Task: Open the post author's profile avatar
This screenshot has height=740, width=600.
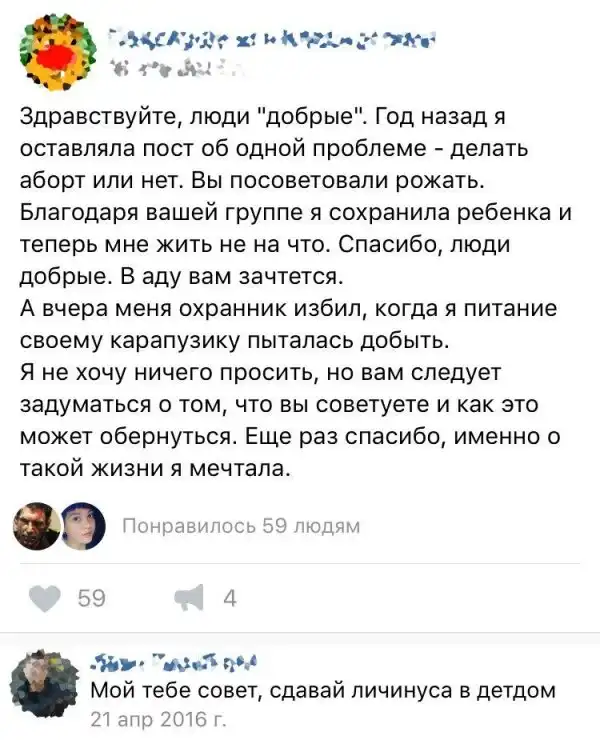Action: [56, 53]
